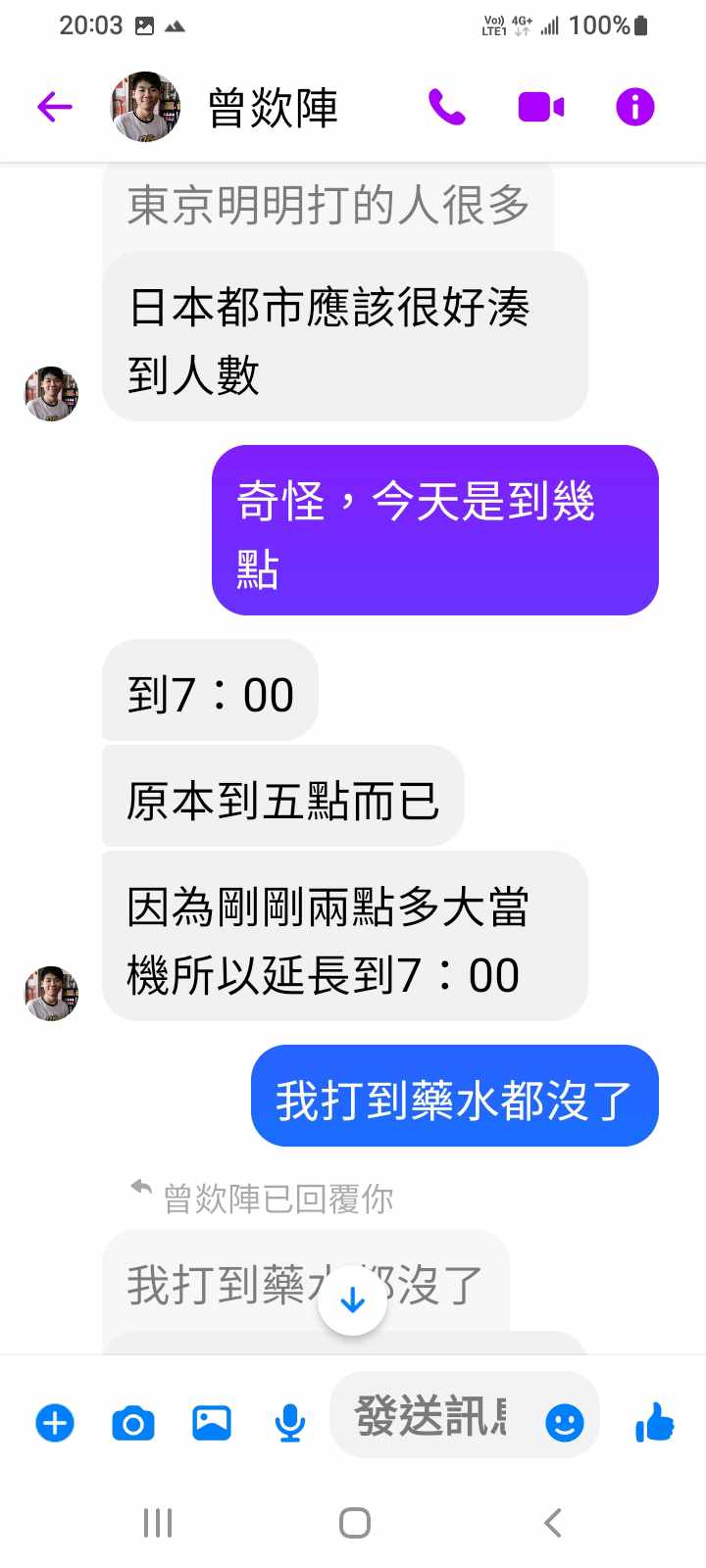Open the camera to take a photo
The height and width of the screenshot is (1568, 706).
(x=133, y=1422)
